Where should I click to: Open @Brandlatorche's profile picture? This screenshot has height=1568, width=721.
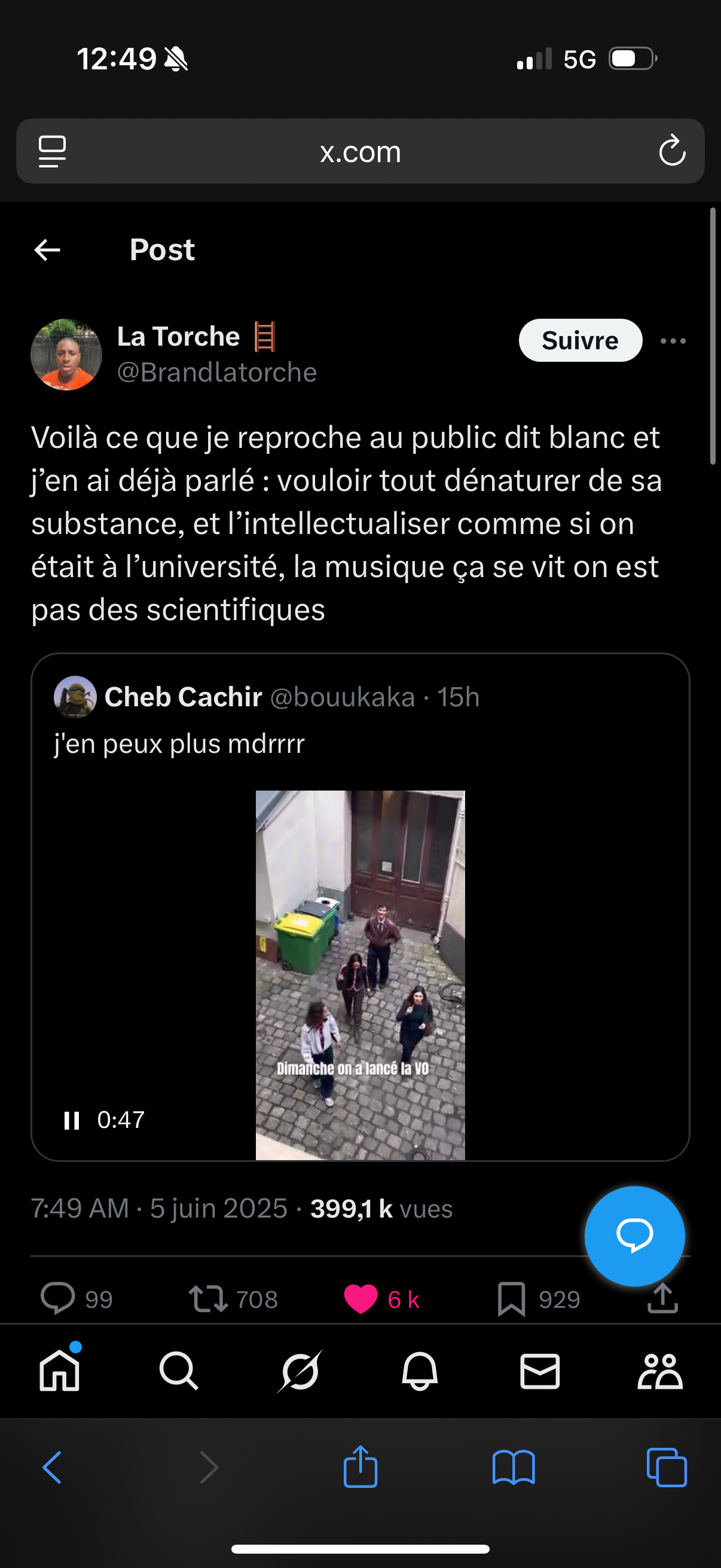point(66,354)
